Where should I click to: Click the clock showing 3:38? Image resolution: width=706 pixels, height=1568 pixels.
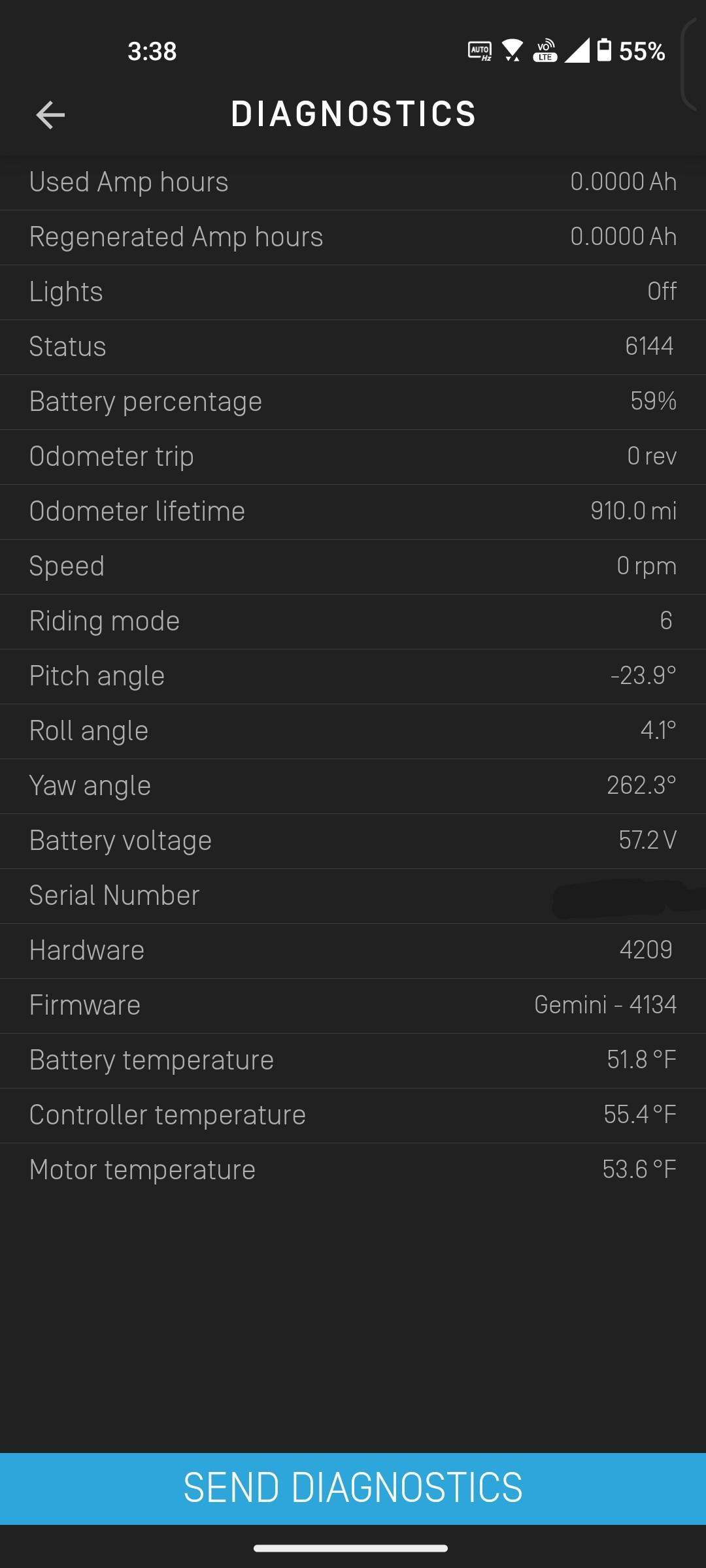click(x=151, y=51)
